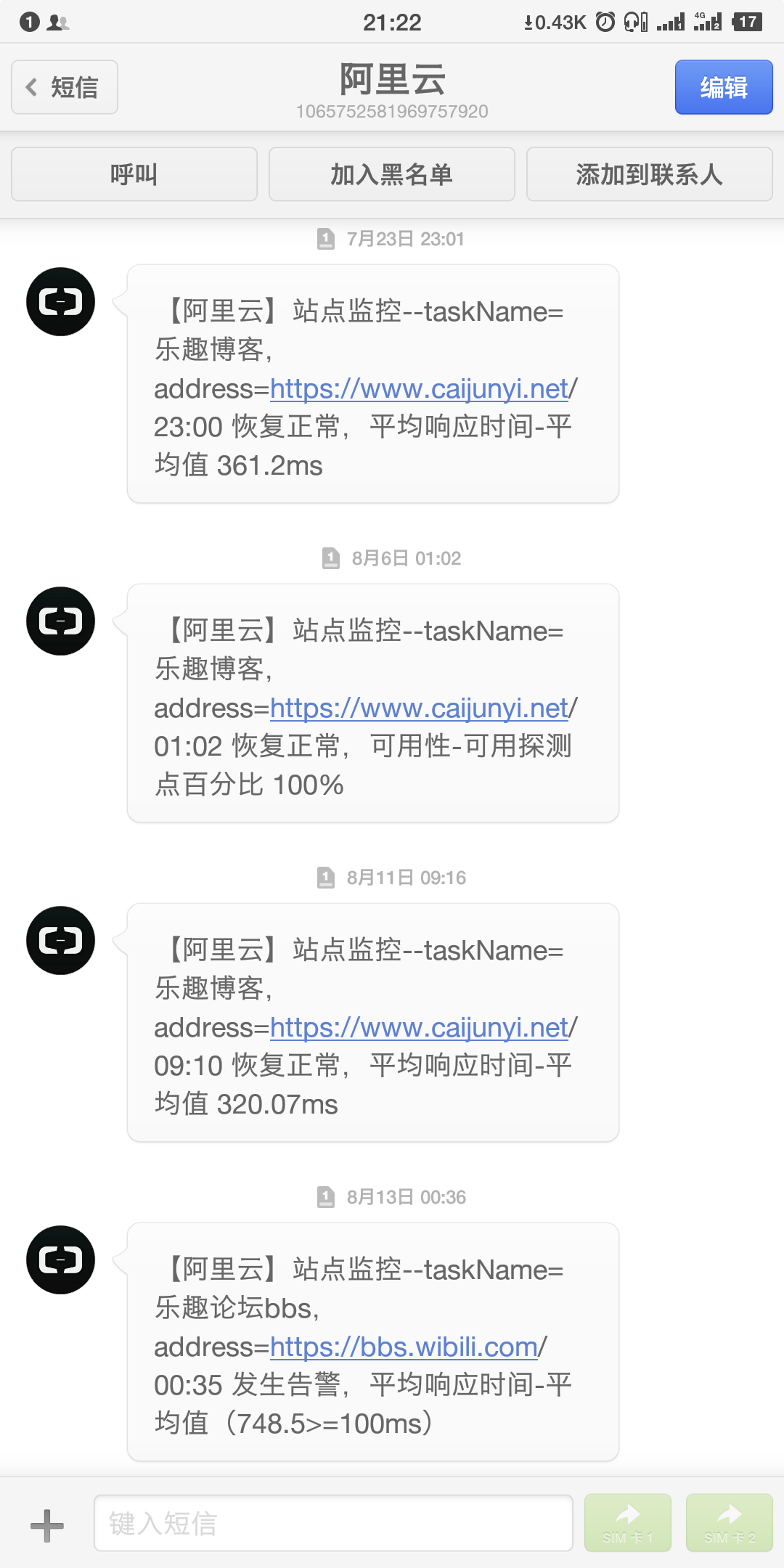This screenshot has height=1568, width=784.
Task: Call this sender via 呼叫
Action: (134, 174)
